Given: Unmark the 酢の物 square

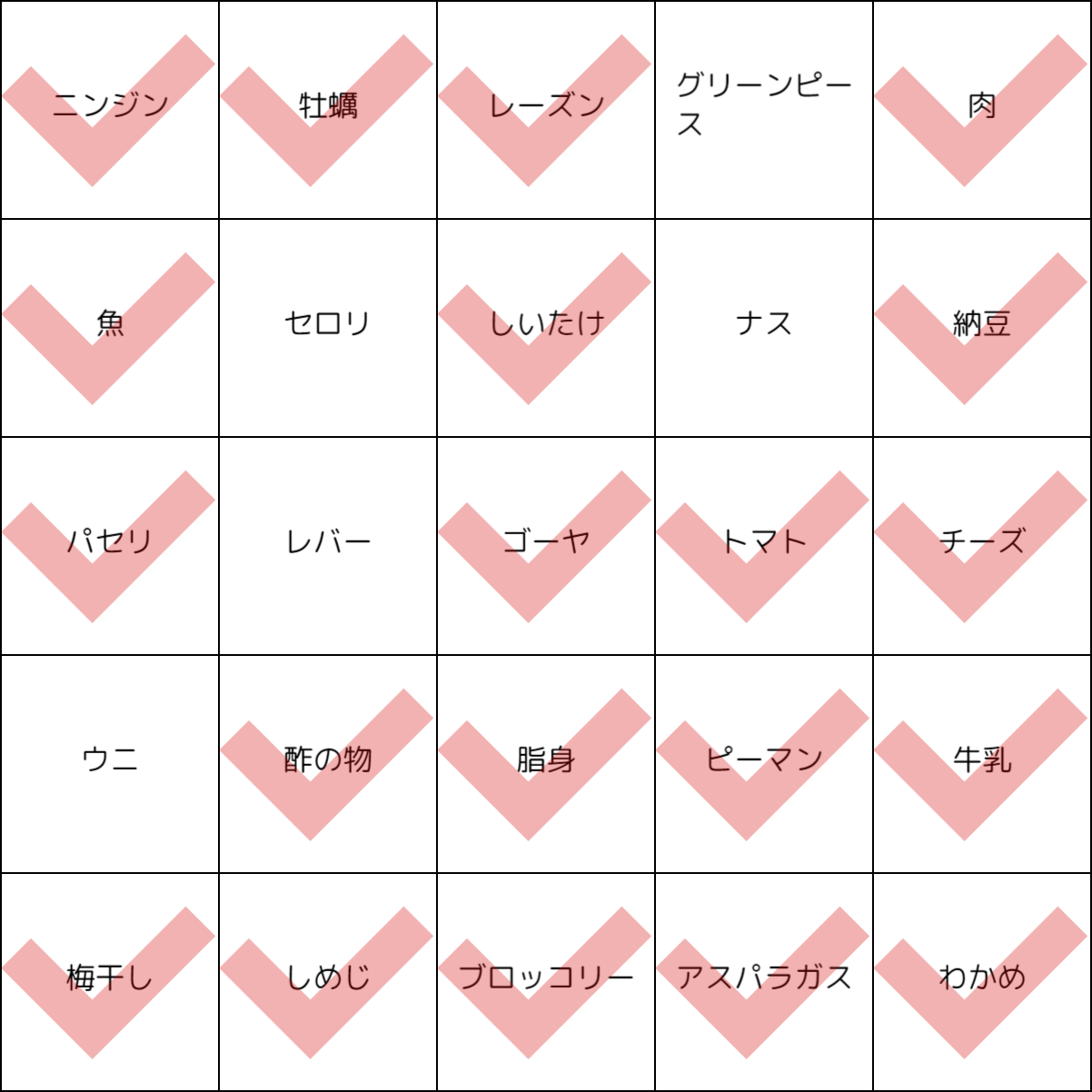Looking at the screenshot, I should pyautogui.click(x=328, y=764).
